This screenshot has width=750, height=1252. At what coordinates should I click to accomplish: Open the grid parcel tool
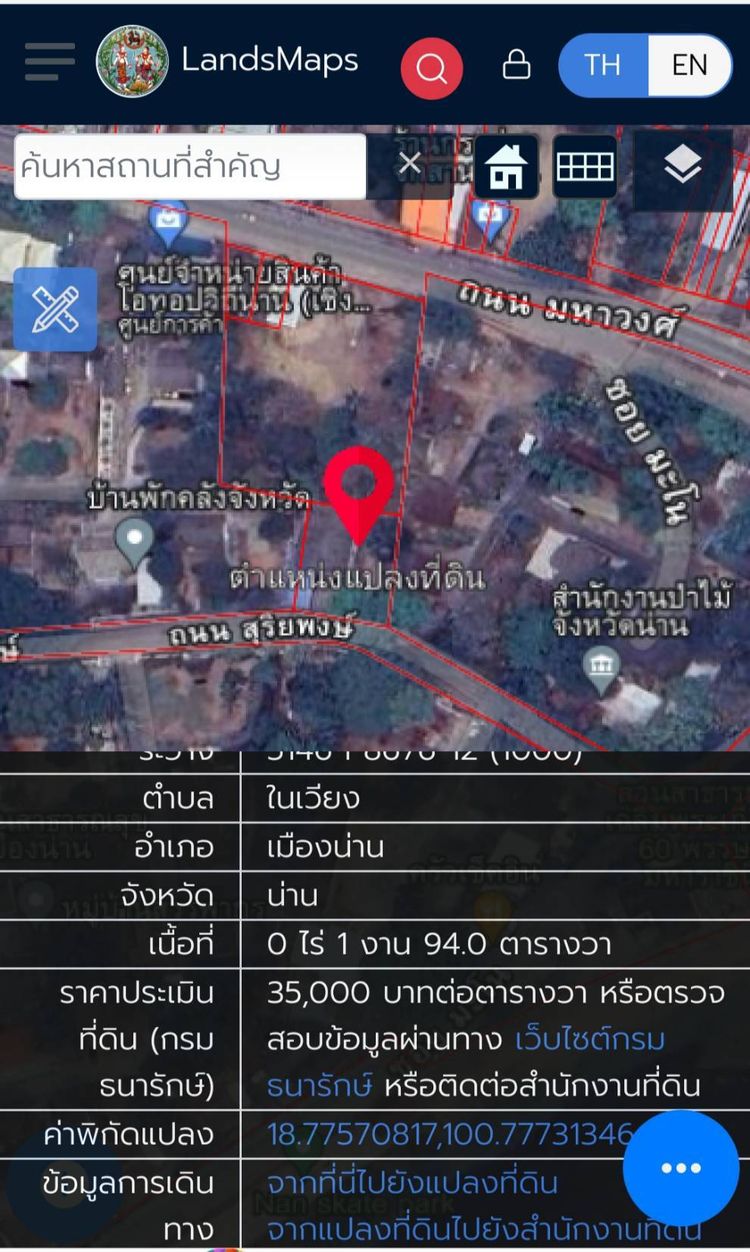point(585,167)
